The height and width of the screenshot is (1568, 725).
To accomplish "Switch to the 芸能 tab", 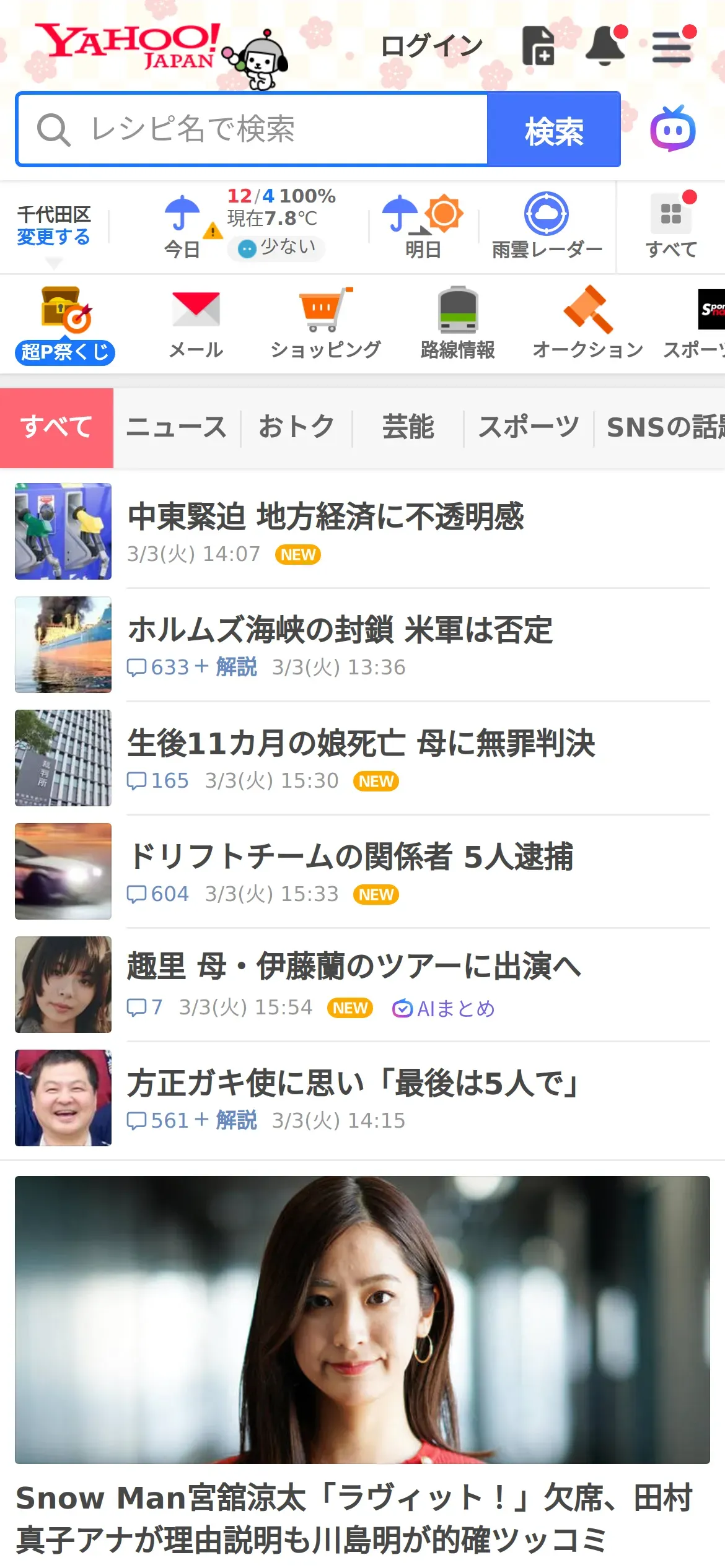I will point(408,427).
